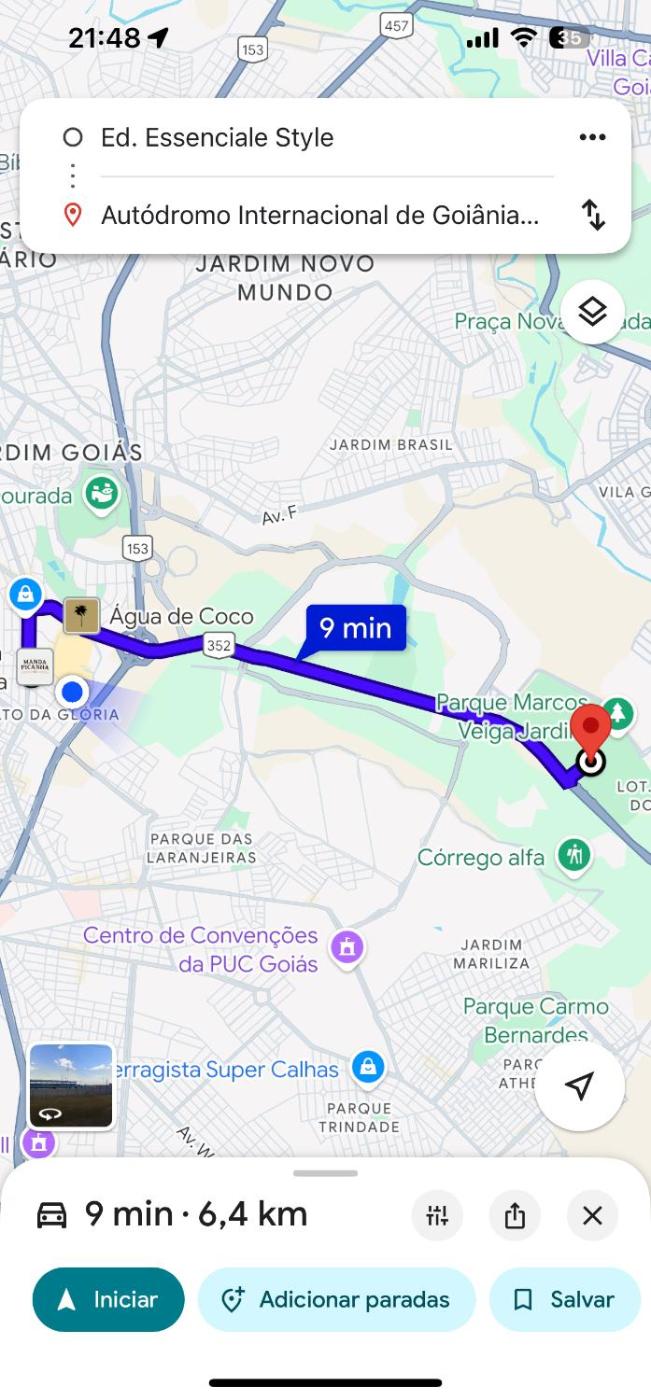Select the Córrego alfa marker
Viewport: 651px width, 1400px height.
(574, 855)
